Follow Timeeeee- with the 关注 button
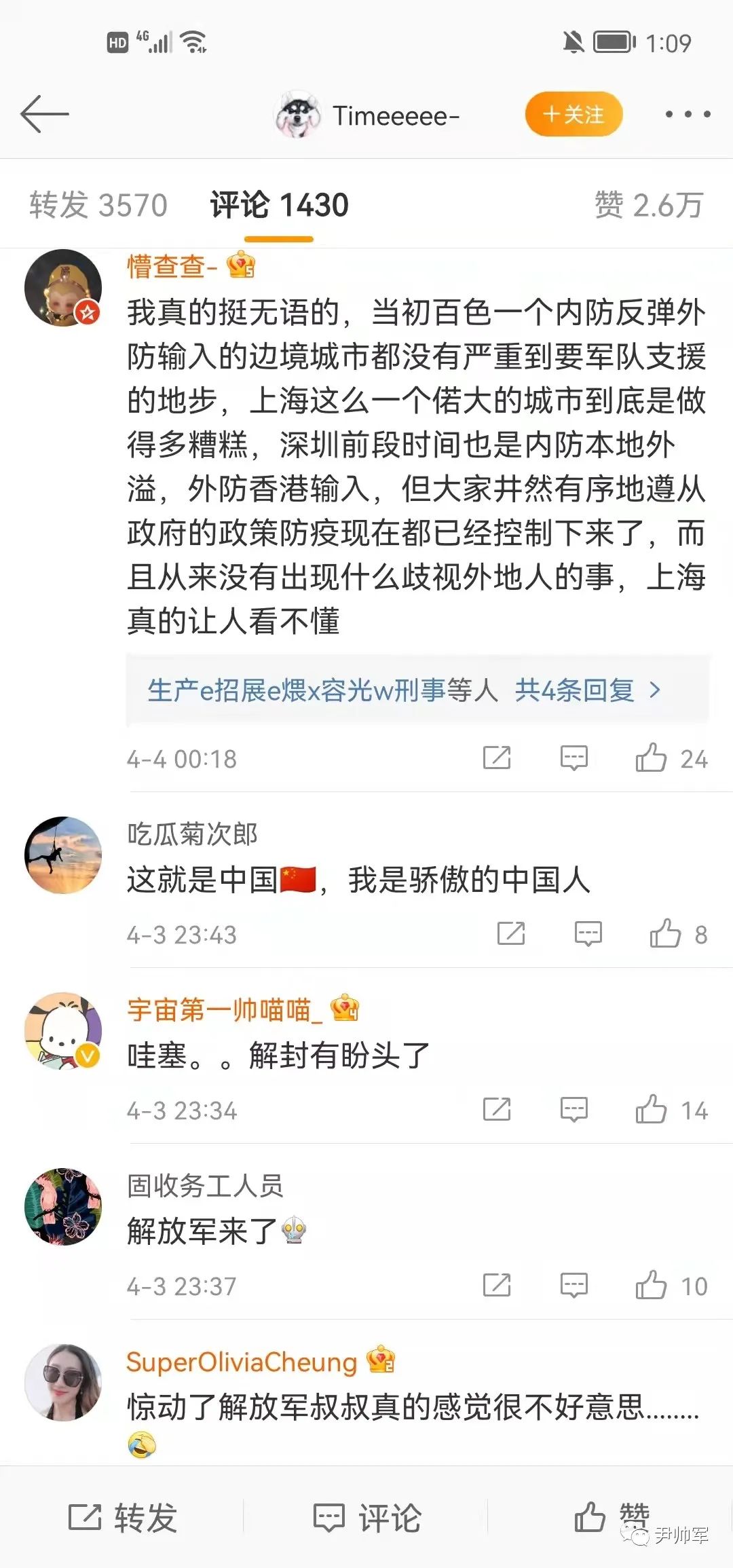This screenshot has width=733, height=1568. coord(574,114)
